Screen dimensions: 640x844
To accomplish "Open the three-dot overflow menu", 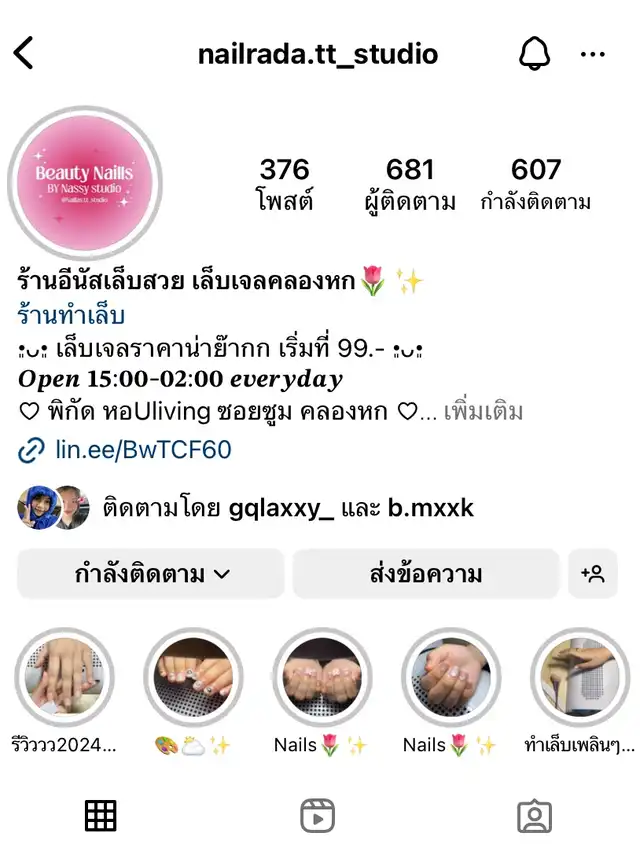I will 594,53.
